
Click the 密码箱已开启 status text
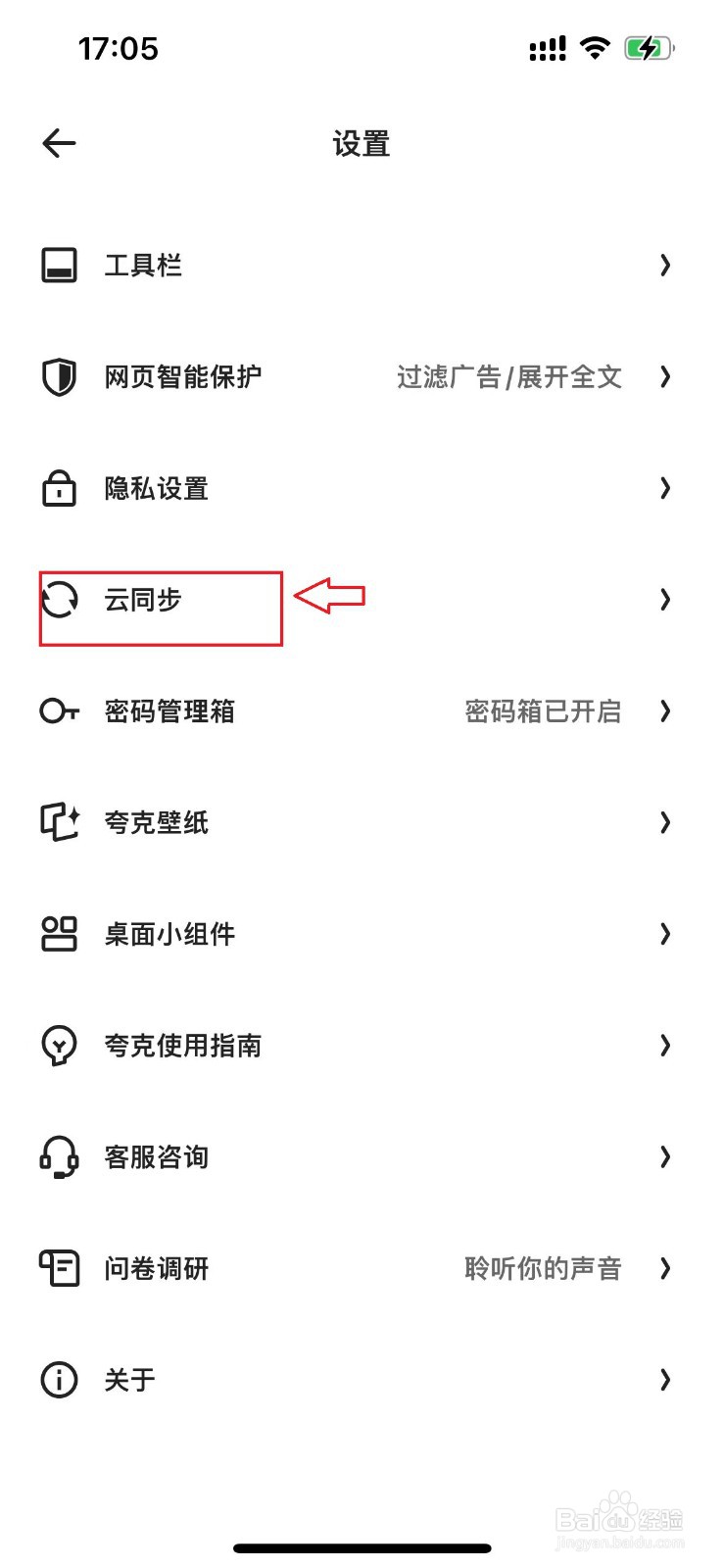(545, 711)
